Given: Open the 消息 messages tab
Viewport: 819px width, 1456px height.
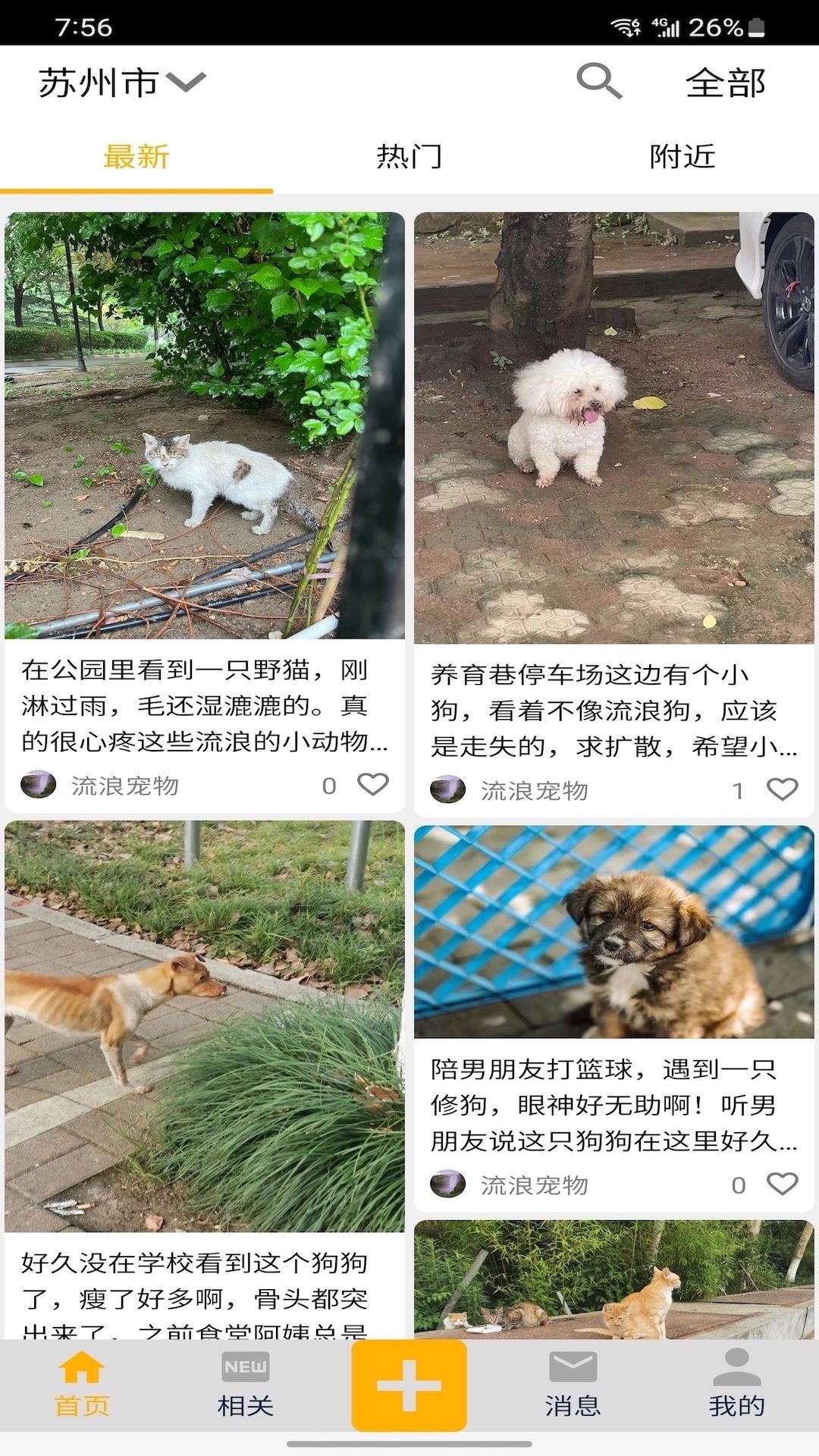Looking at the screenshot, I should (573, 1385).
